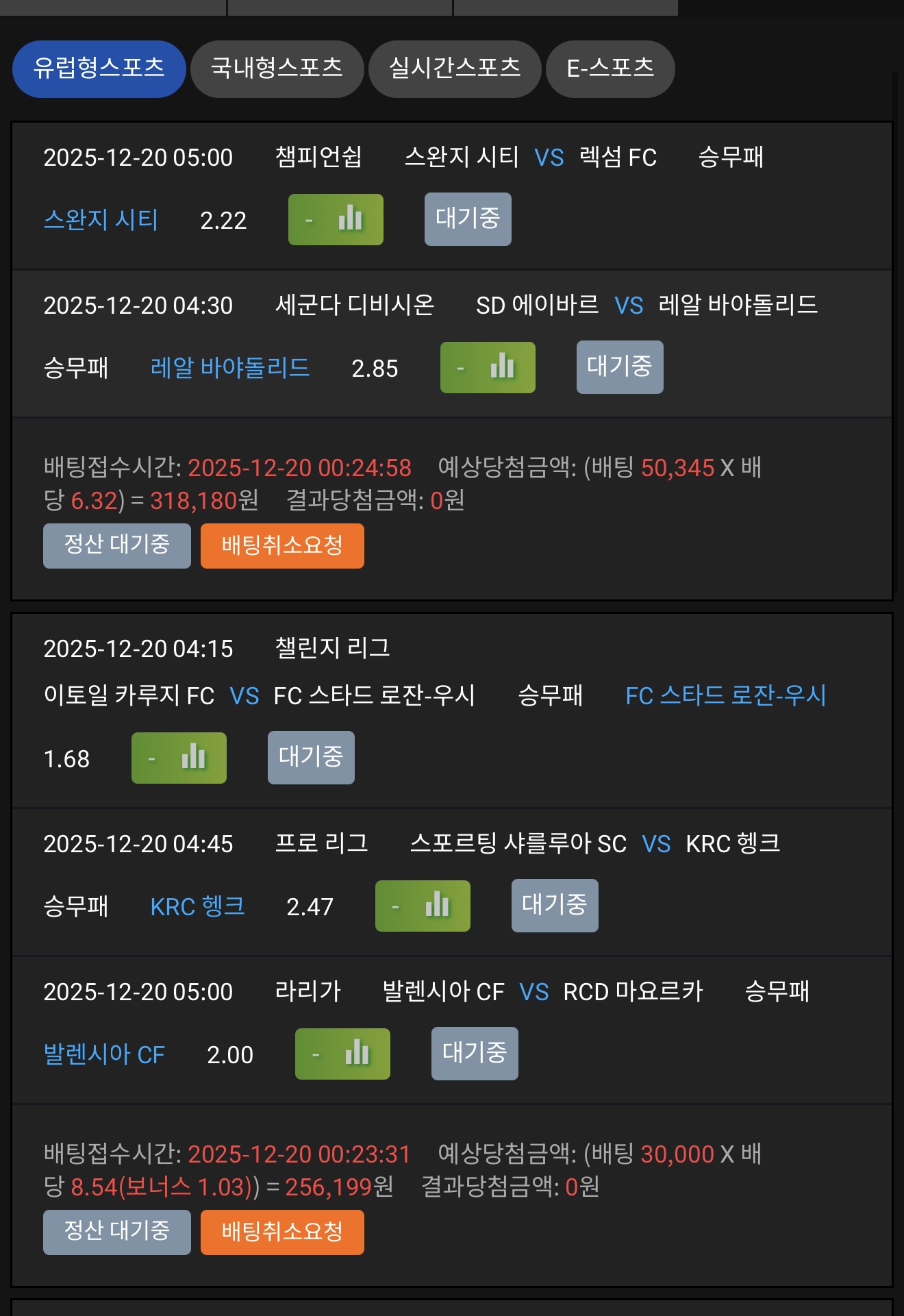Click 대기중 status on the 라리가 match
Viewport: 904px width, 1316px height.
coord(474,1054)
